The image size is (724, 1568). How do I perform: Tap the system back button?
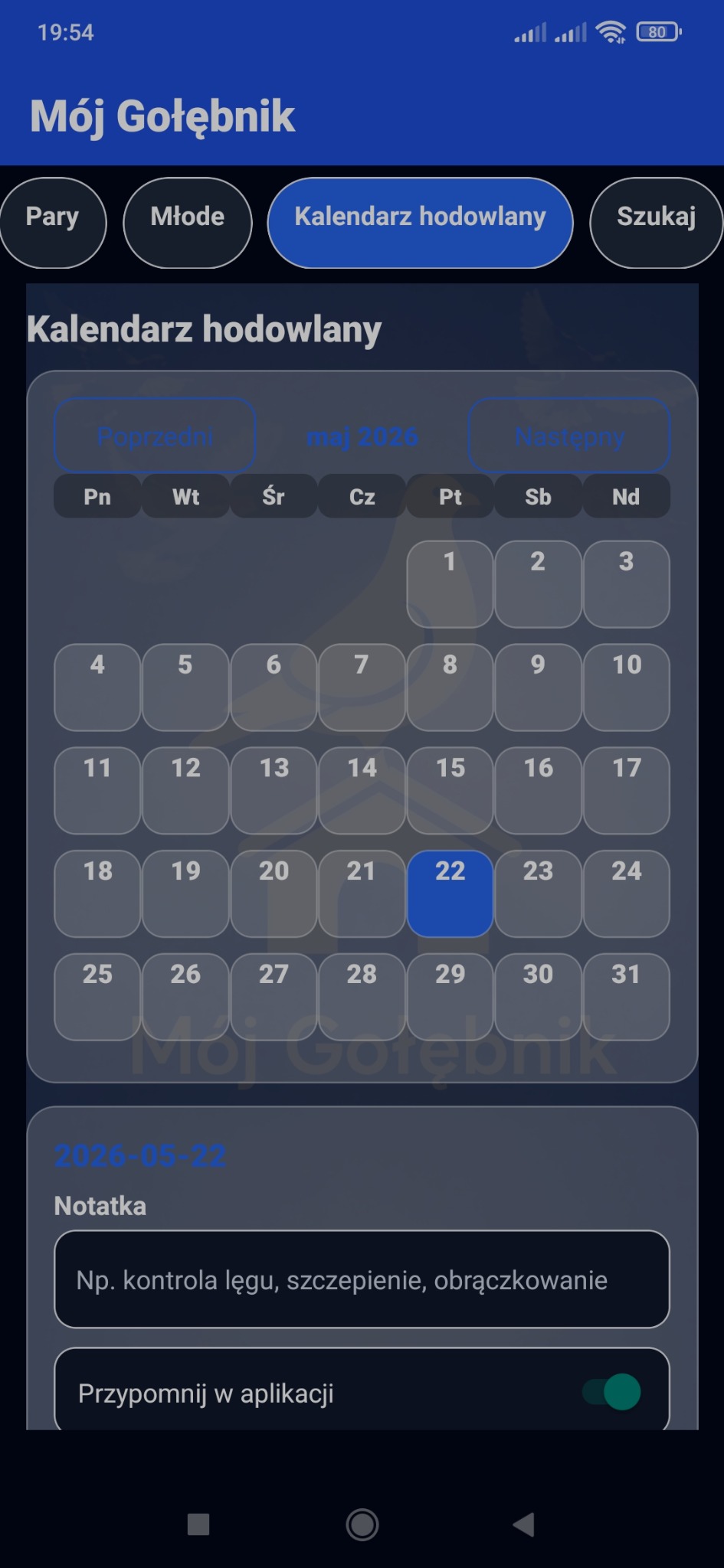(523, 1524)
